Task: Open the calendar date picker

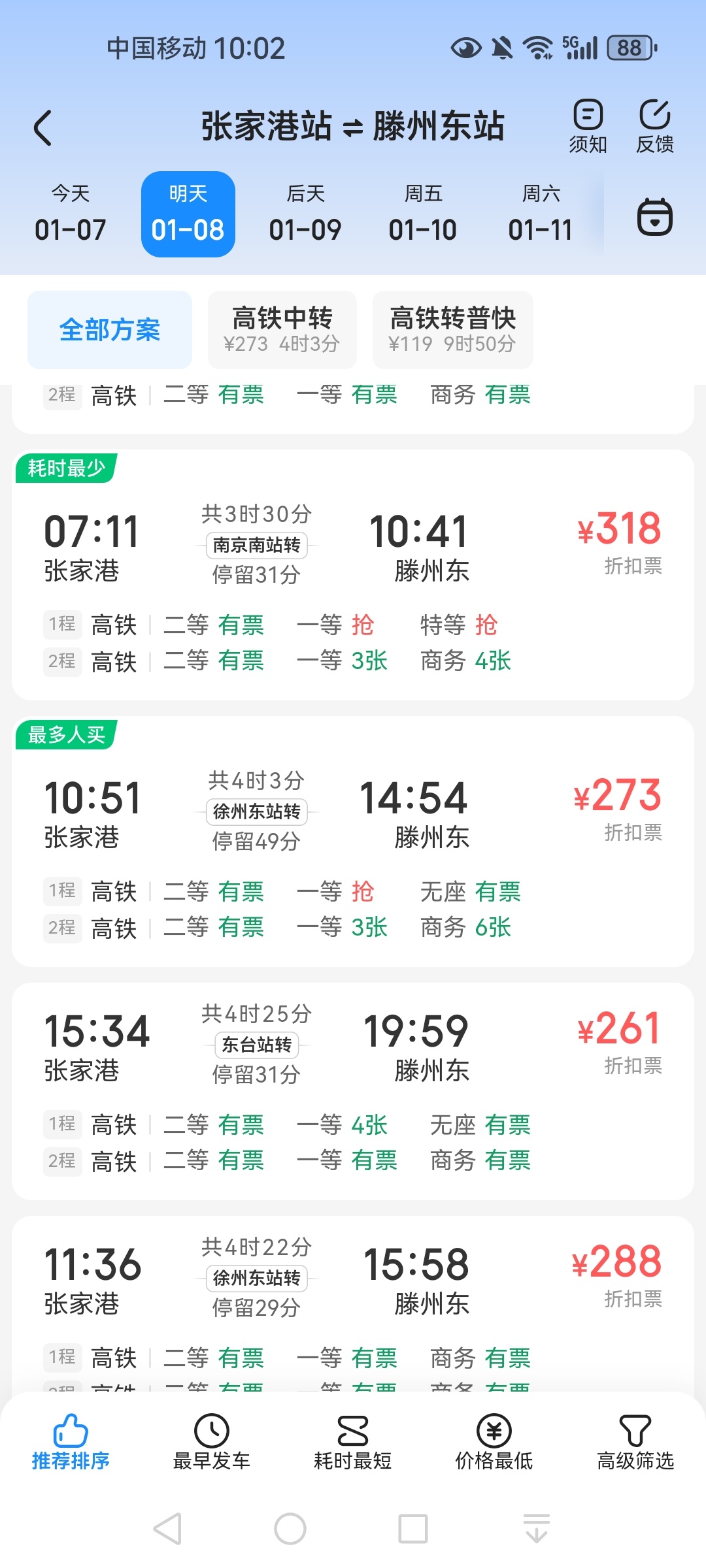Action: coord(654,217)
